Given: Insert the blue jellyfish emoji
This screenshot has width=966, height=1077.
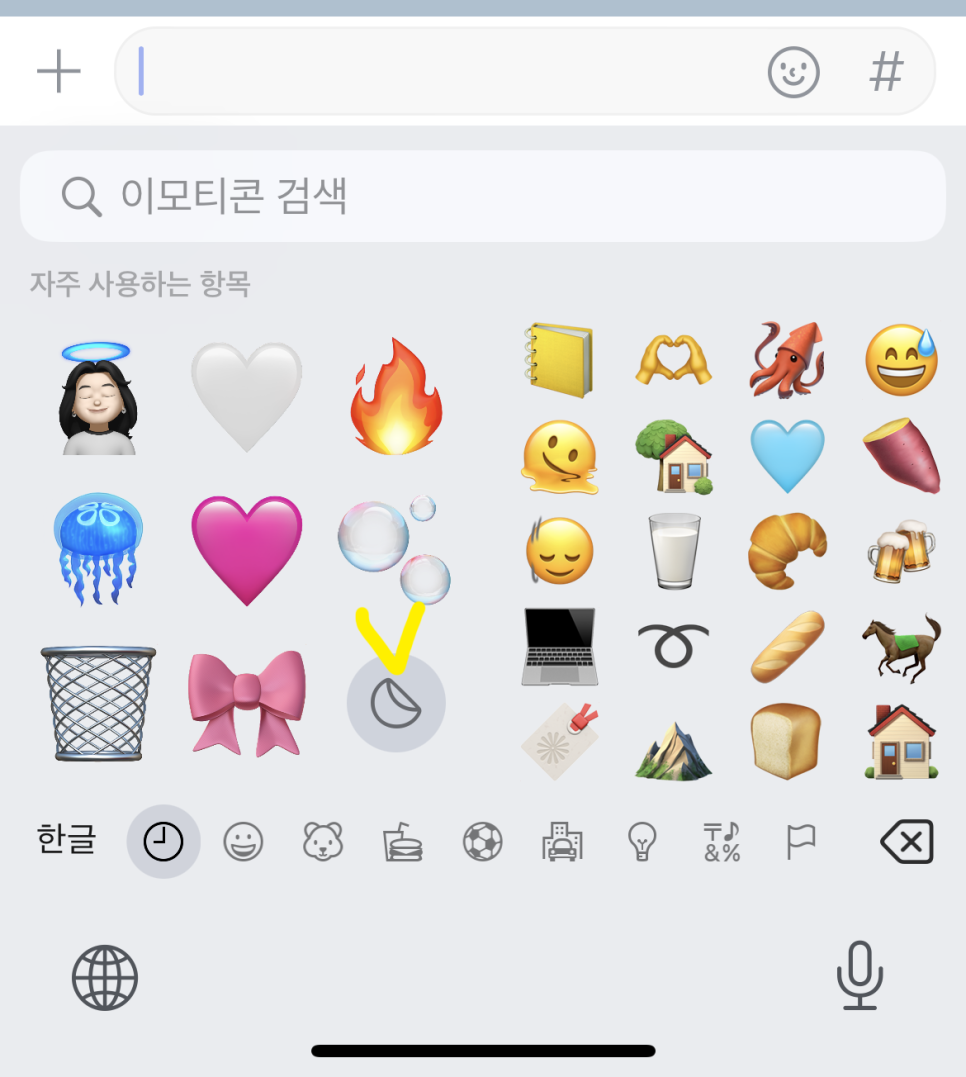Looking at the screenshot, I should (97, 549).
